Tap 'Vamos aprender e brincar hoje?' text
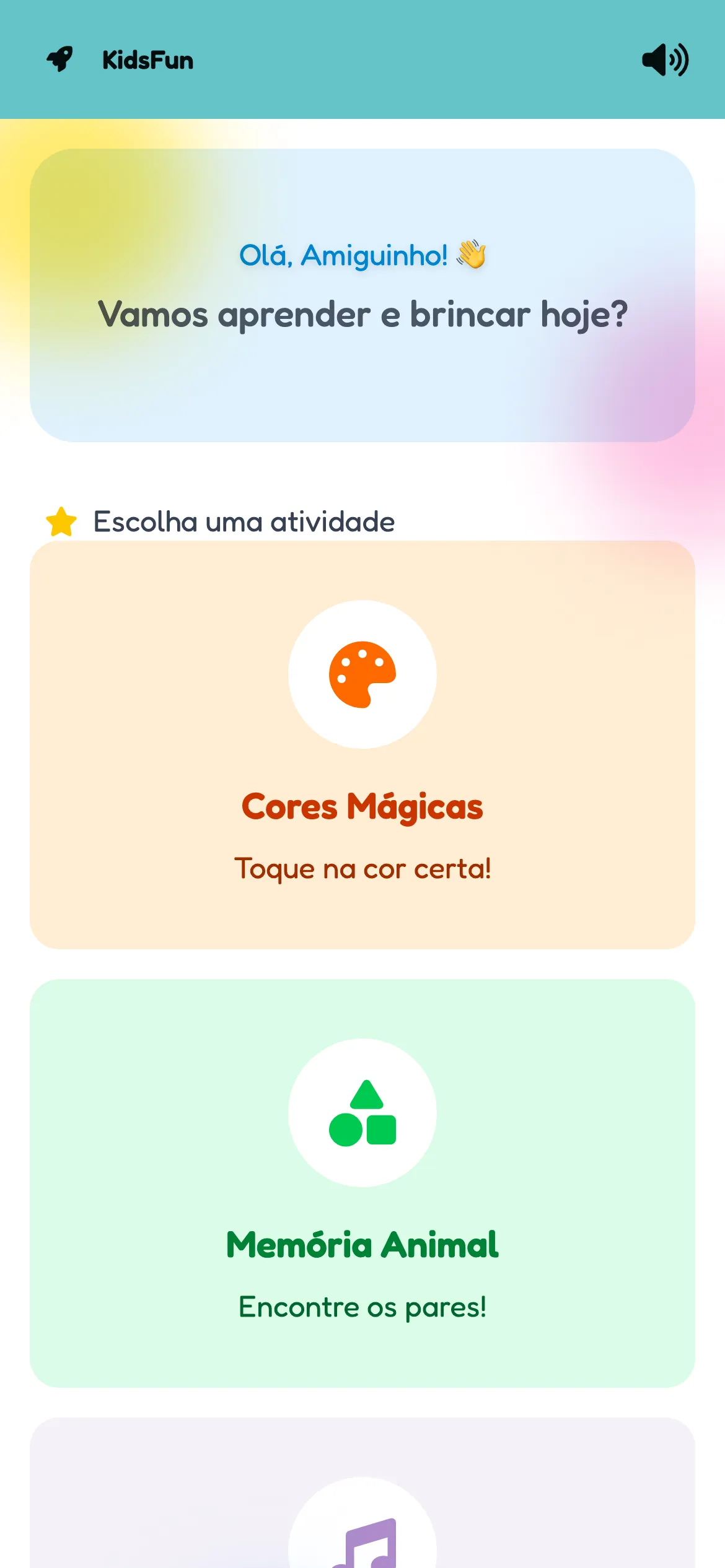Screen dimensions: 725x1568 coord(362,315)
